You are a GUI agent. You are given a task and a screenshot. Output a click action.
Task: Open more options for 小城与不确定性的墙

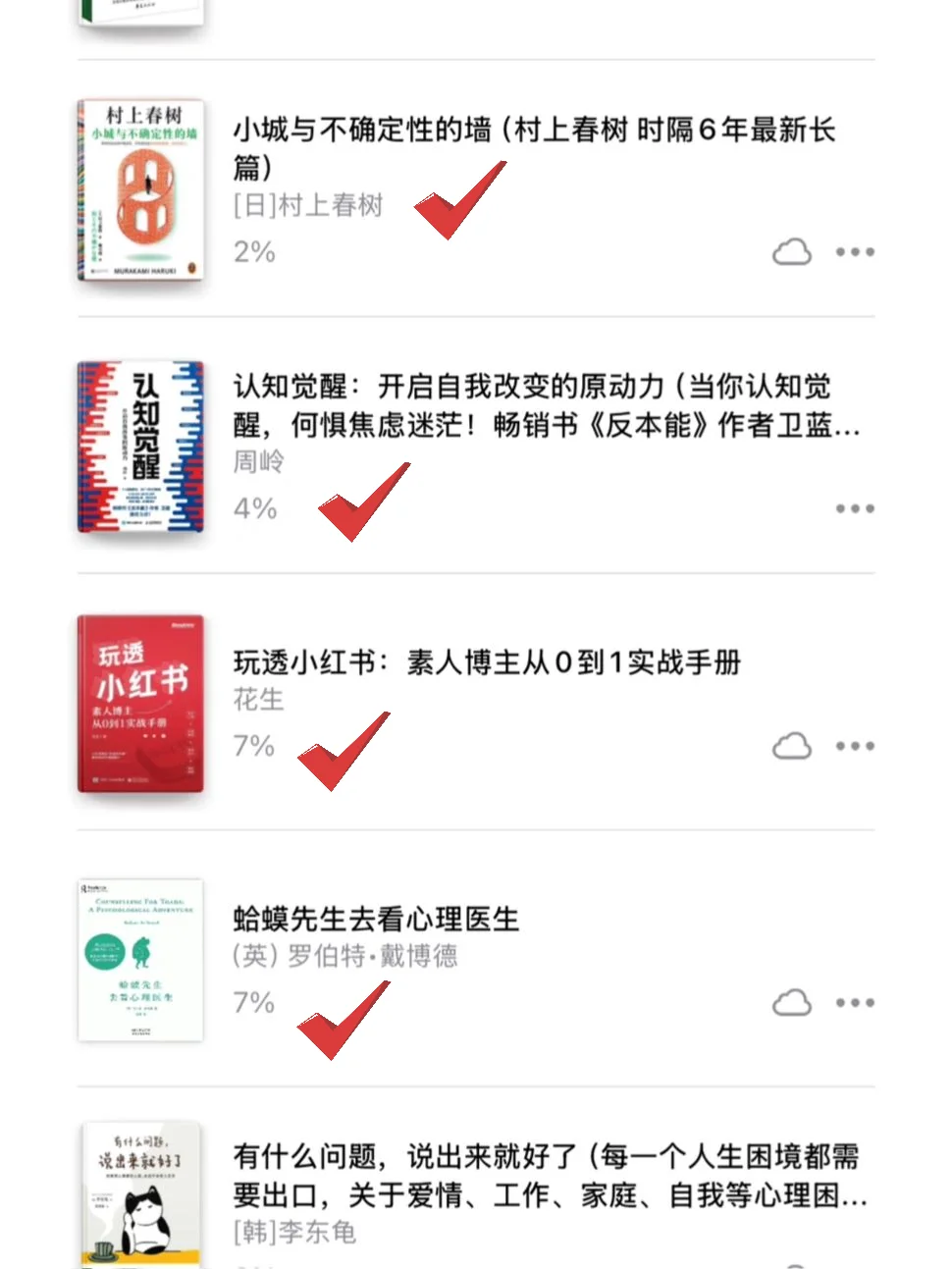(855, 252)
